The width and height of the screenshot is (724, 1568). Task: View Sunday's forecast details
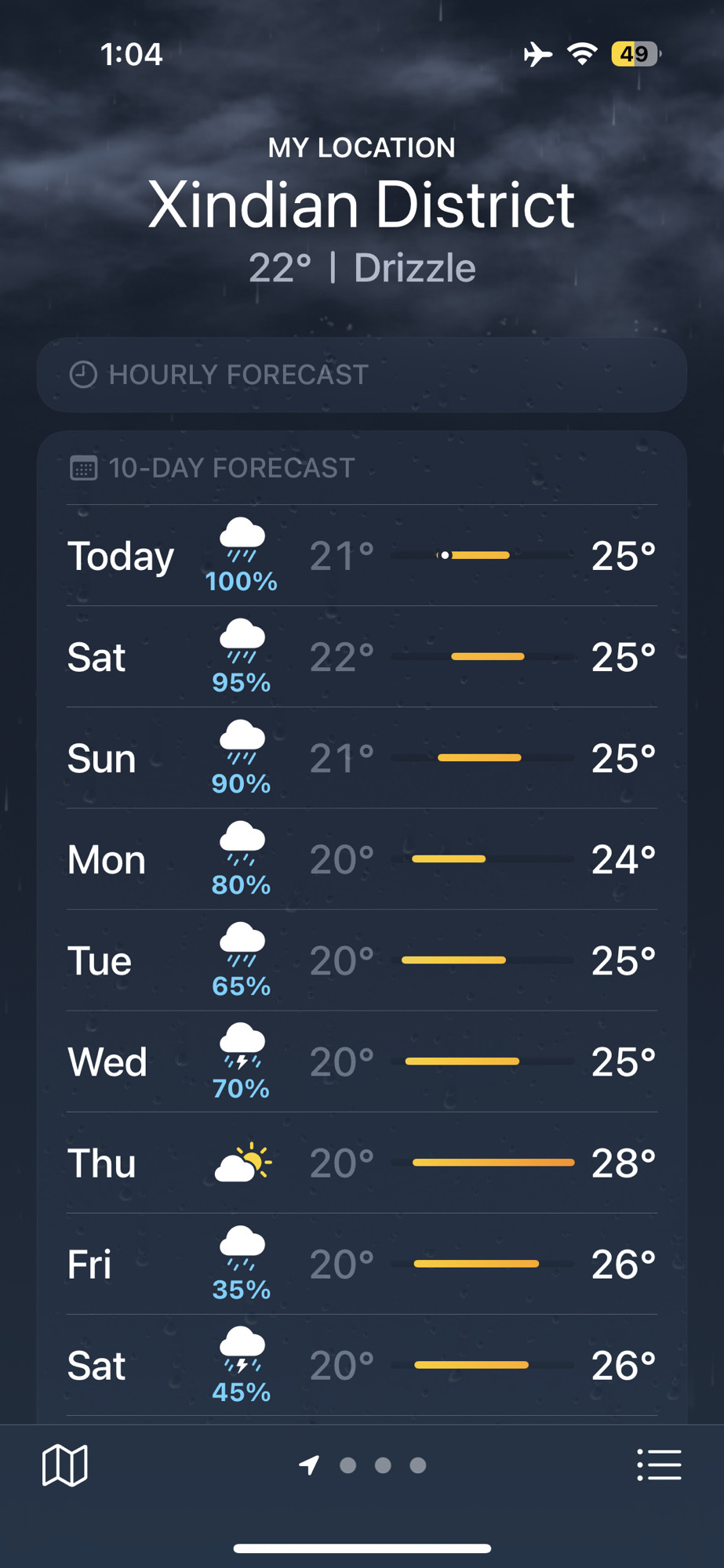point(362,758)
